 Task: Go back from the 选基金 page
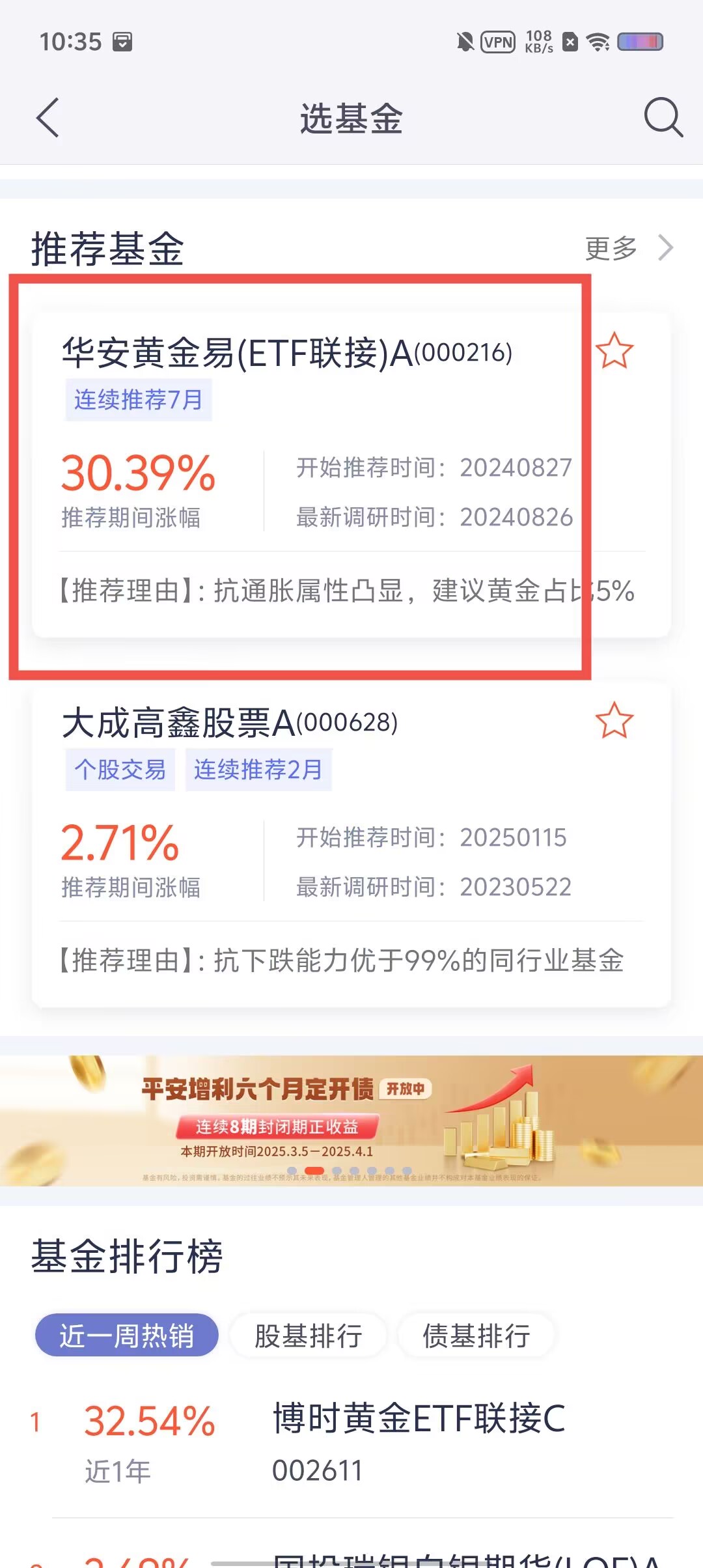tap(48, 118)
